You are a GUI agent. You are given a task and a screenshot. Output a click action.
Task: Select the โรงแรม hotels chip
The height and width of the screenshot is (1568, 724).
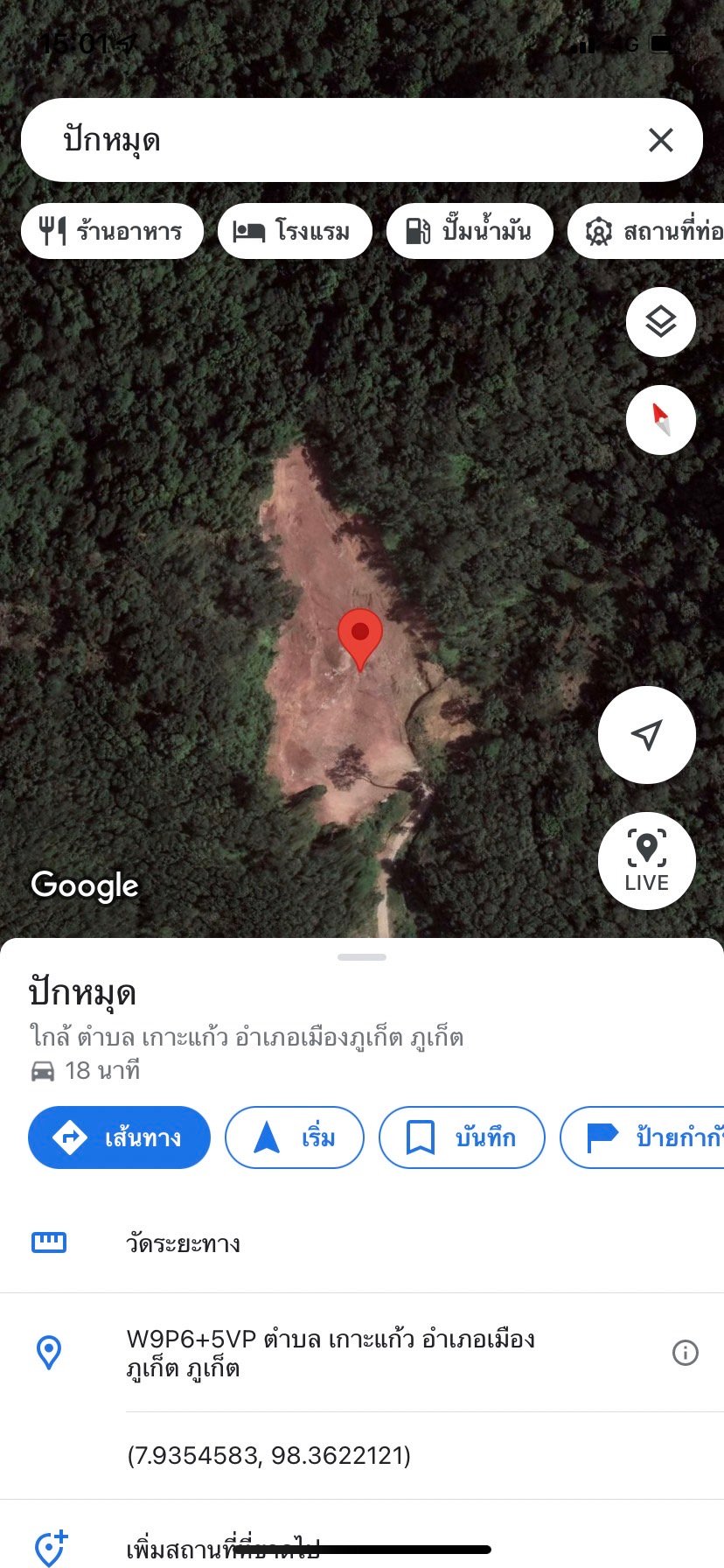click(x=295, y=231)
